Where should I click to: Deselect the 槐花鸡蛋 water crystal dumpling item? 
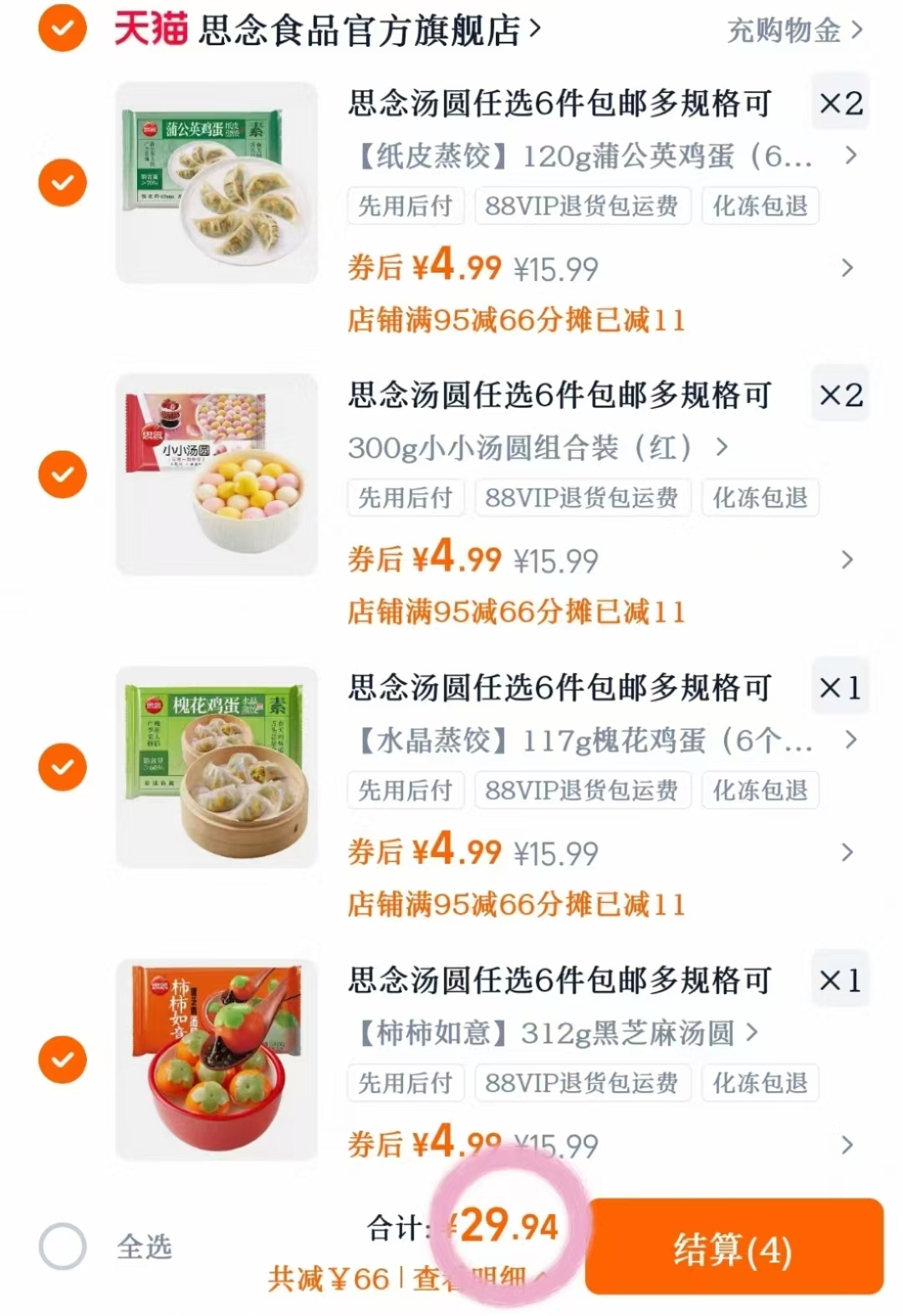click(61, 765)
